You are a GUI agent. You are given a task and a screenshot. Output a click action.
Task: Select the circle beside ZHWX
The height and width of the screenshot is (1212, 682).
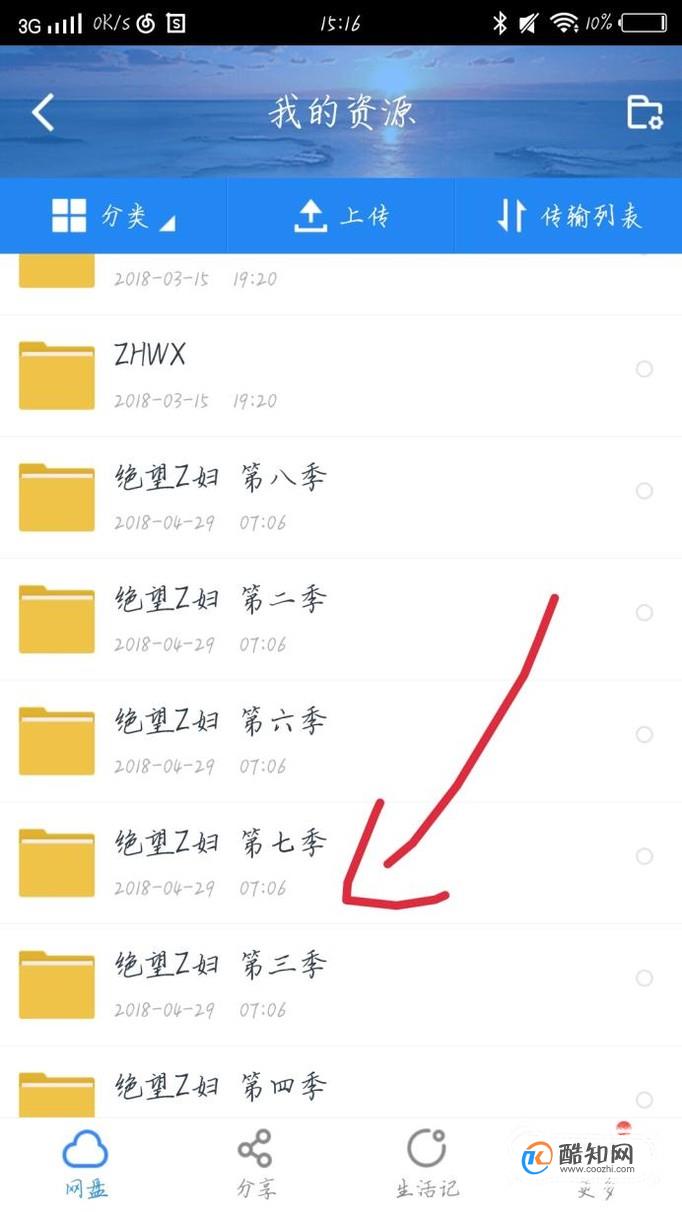[644, 369]
